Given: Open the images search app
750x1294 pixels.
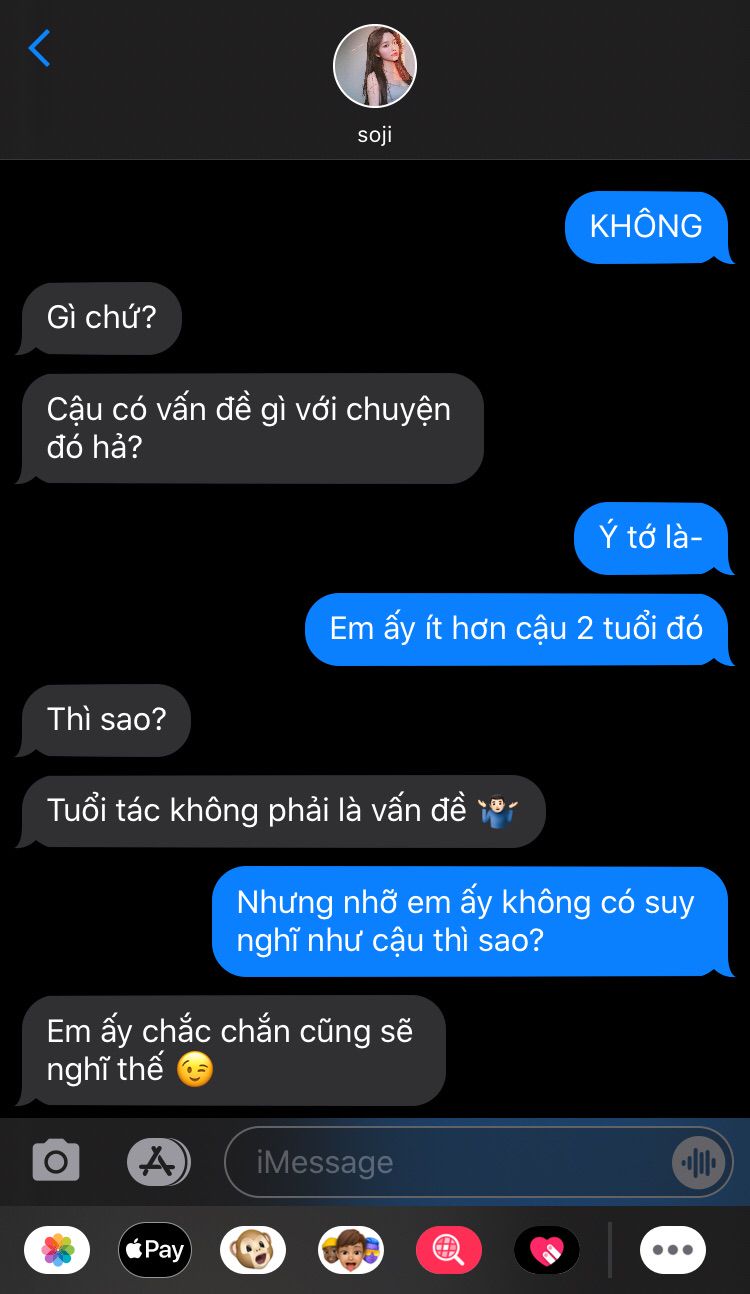Looking at the screenshot, I should [449, 1250].
